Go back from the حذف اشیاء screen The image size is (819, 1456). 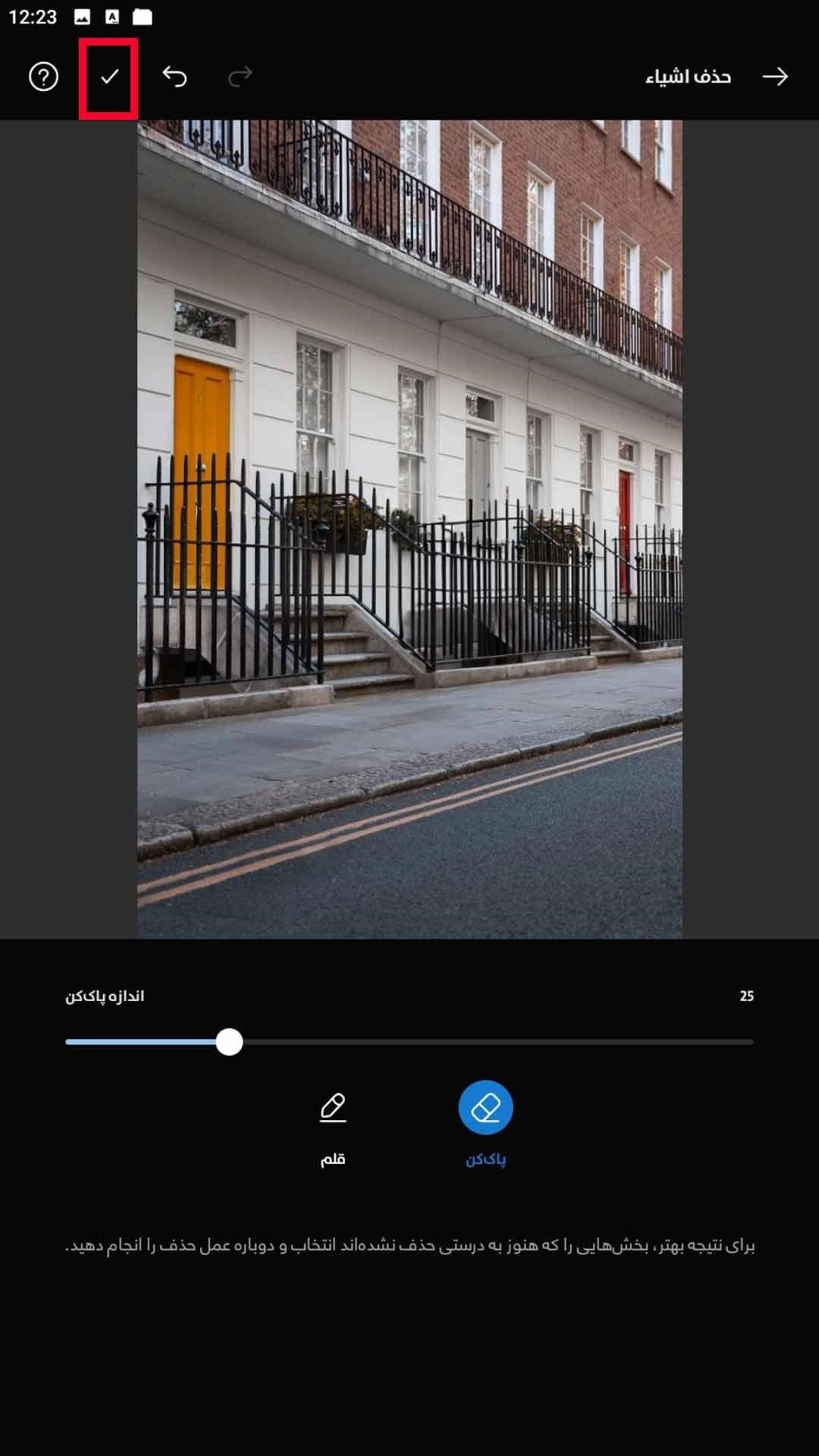pyautogui.click(x=775, y=77)
